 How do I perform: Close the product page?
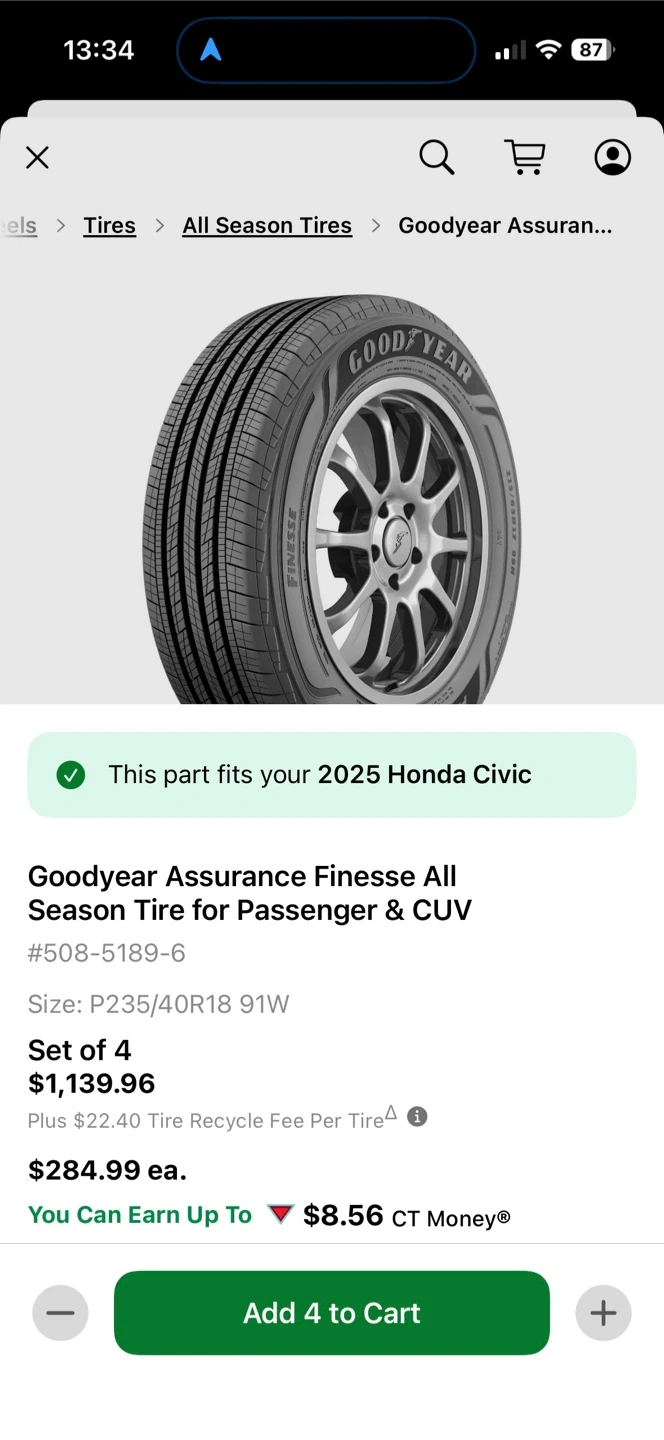37,157
